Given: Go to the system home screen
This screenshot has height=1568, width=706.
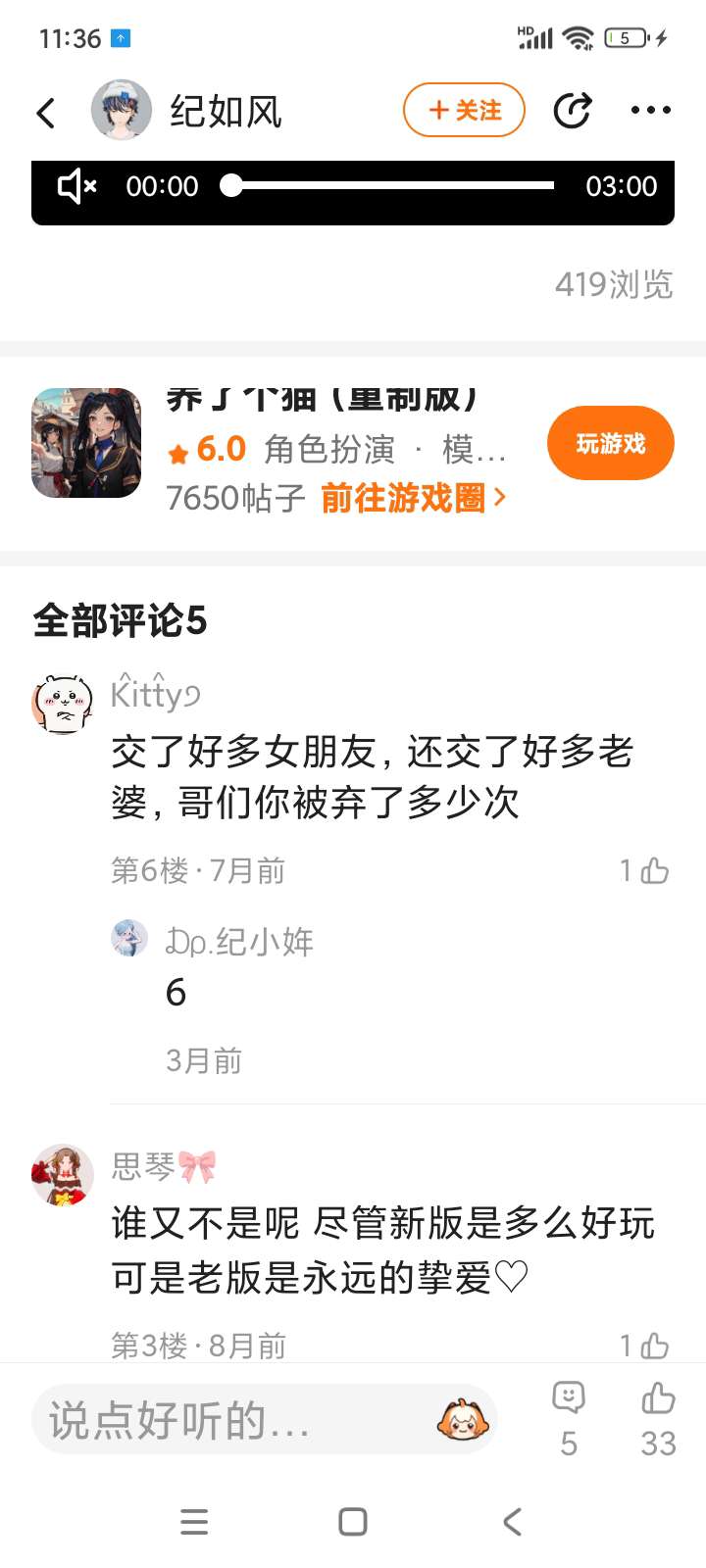Looking at the screenshot, I should (352, 1522).
